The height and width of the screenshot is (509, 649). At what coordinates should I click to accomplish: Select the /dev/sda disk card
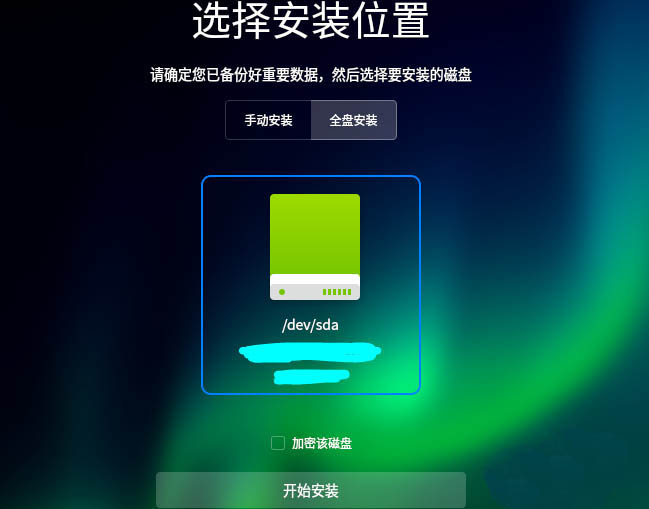point(311,284)
